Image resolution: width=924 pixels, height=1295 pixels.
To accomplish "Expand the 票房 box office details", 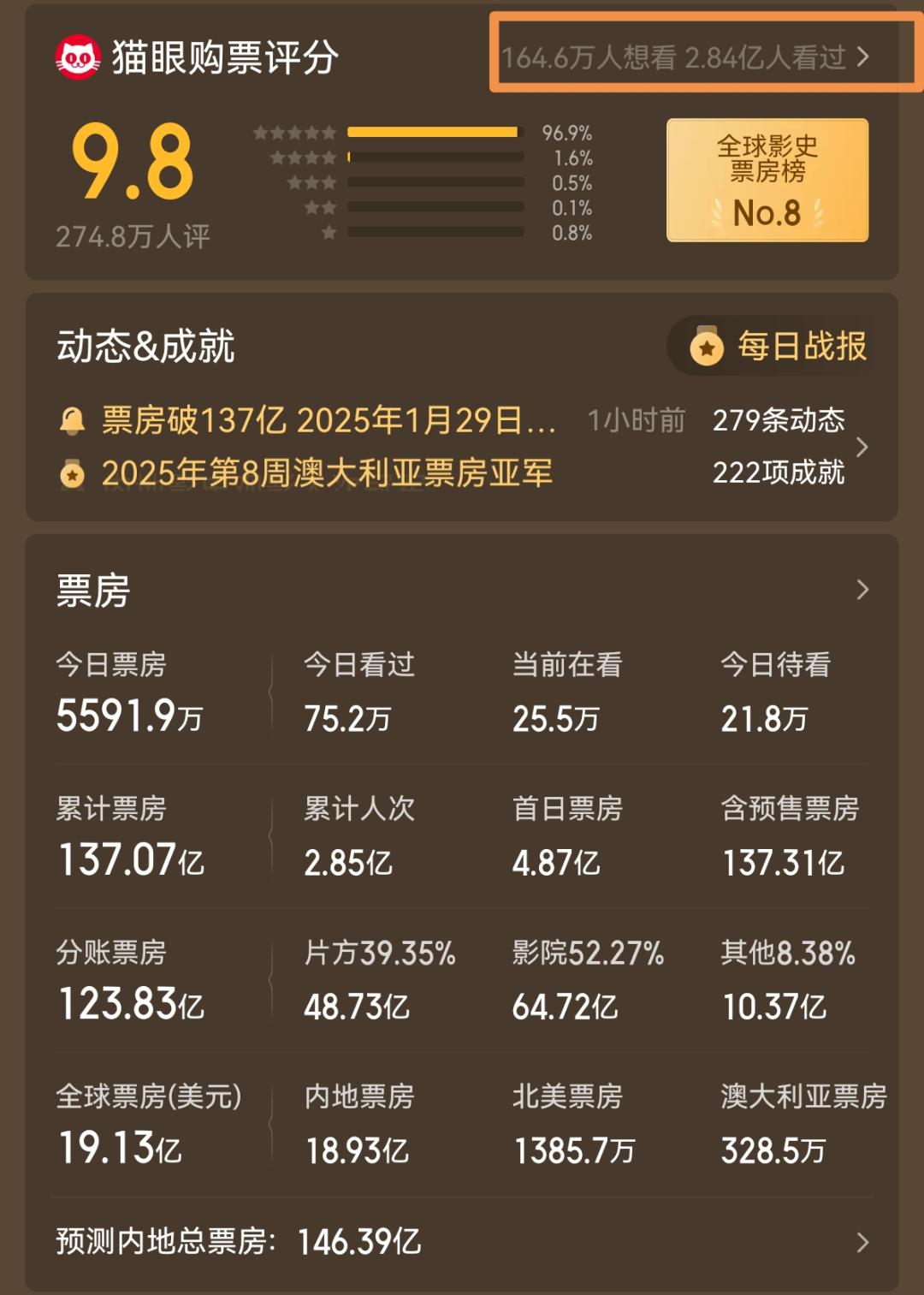I will [x=862, y=590].
